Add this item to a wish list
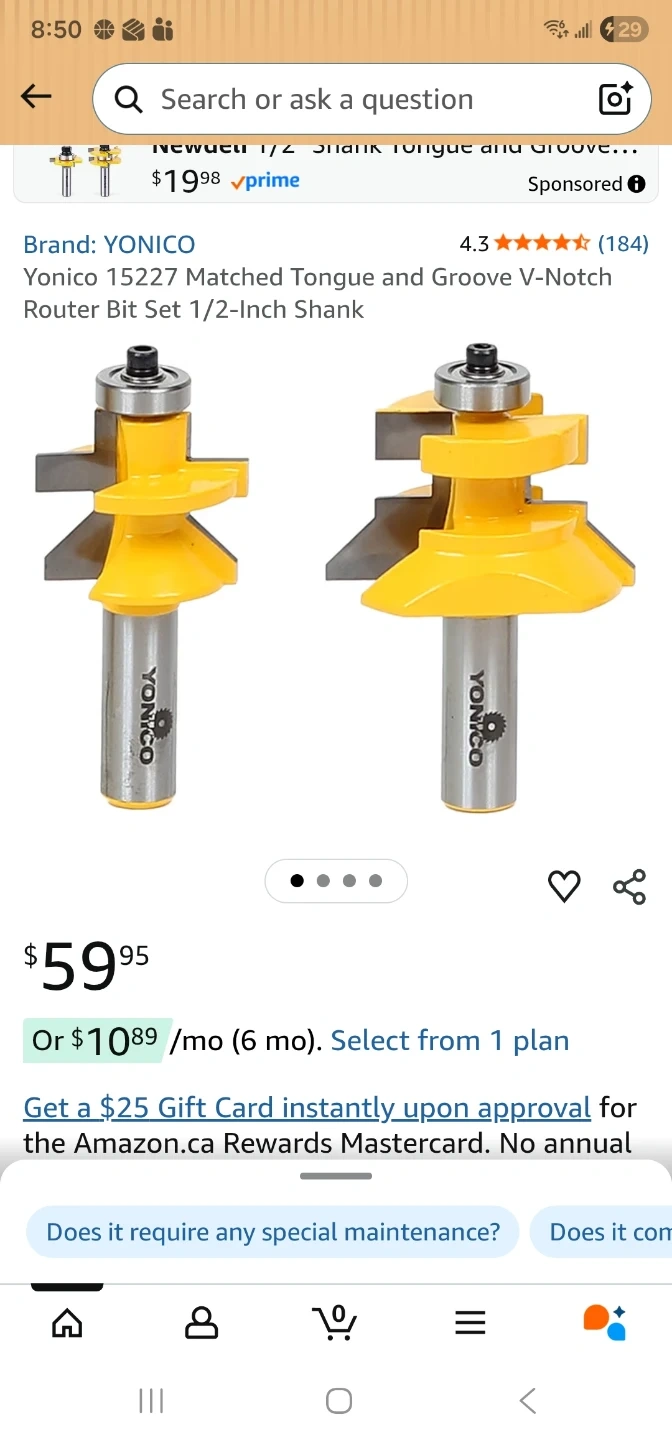 564,886
